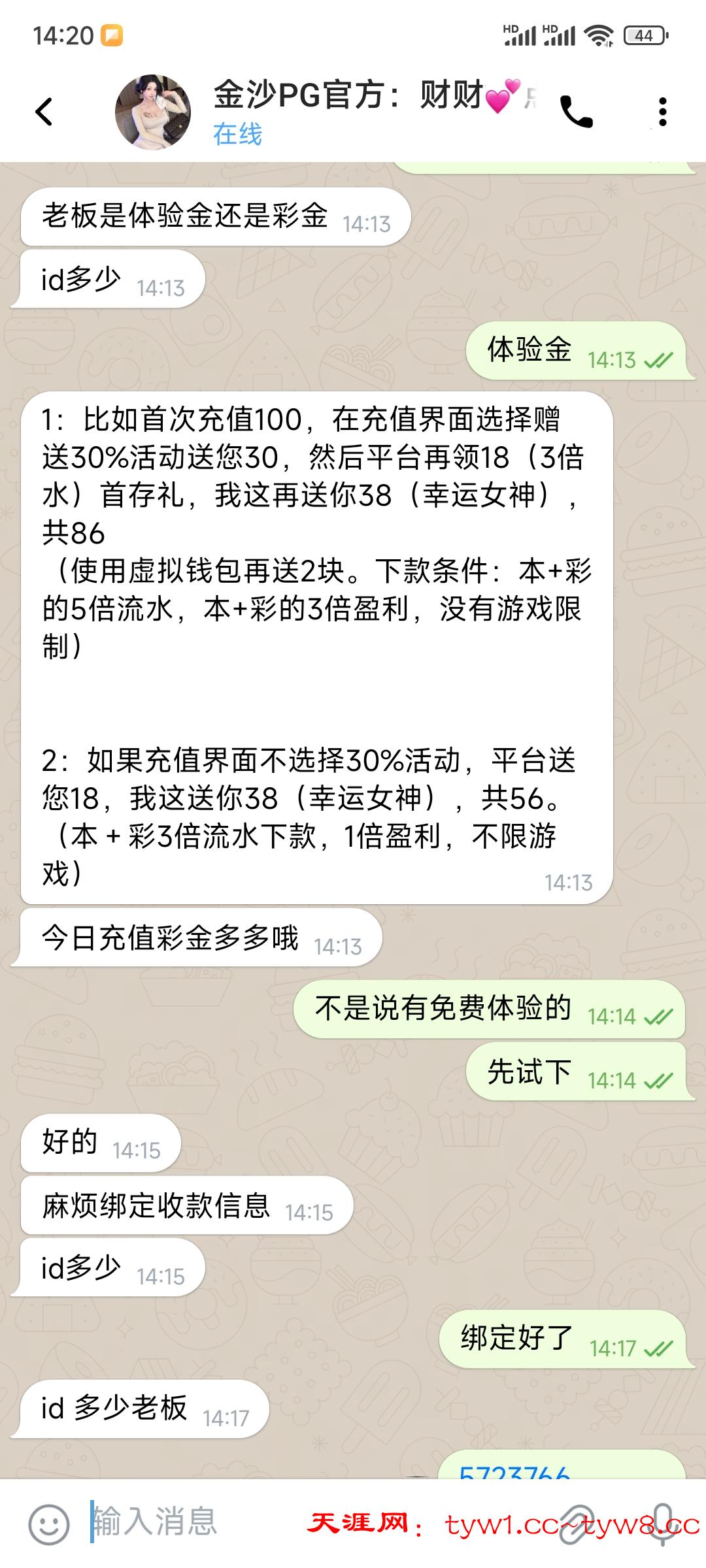The width and height of the screenshot is (706, 1568).
Task: Open the contact's profile photo
Action: pyautogui.click(x=153, y=112)
